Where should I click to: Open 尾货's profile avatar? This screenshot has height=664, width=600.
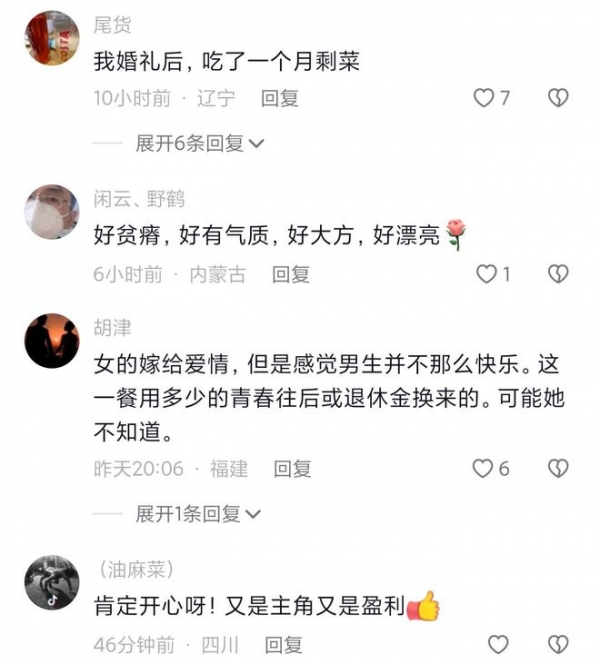point(52,38)
